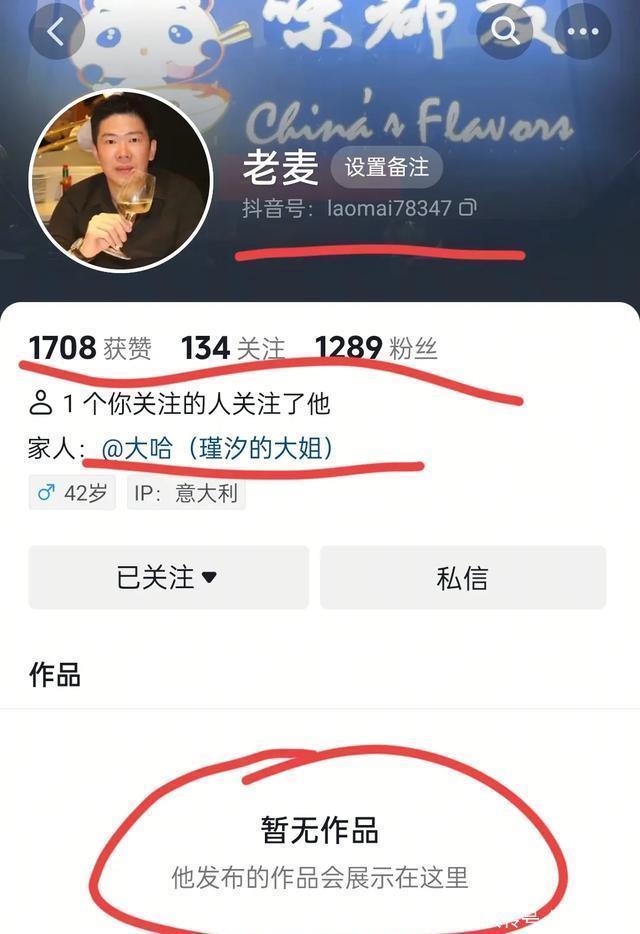640x934 pixels.
Task: Open the search icon in the header
Action: (x=505, y=32)
